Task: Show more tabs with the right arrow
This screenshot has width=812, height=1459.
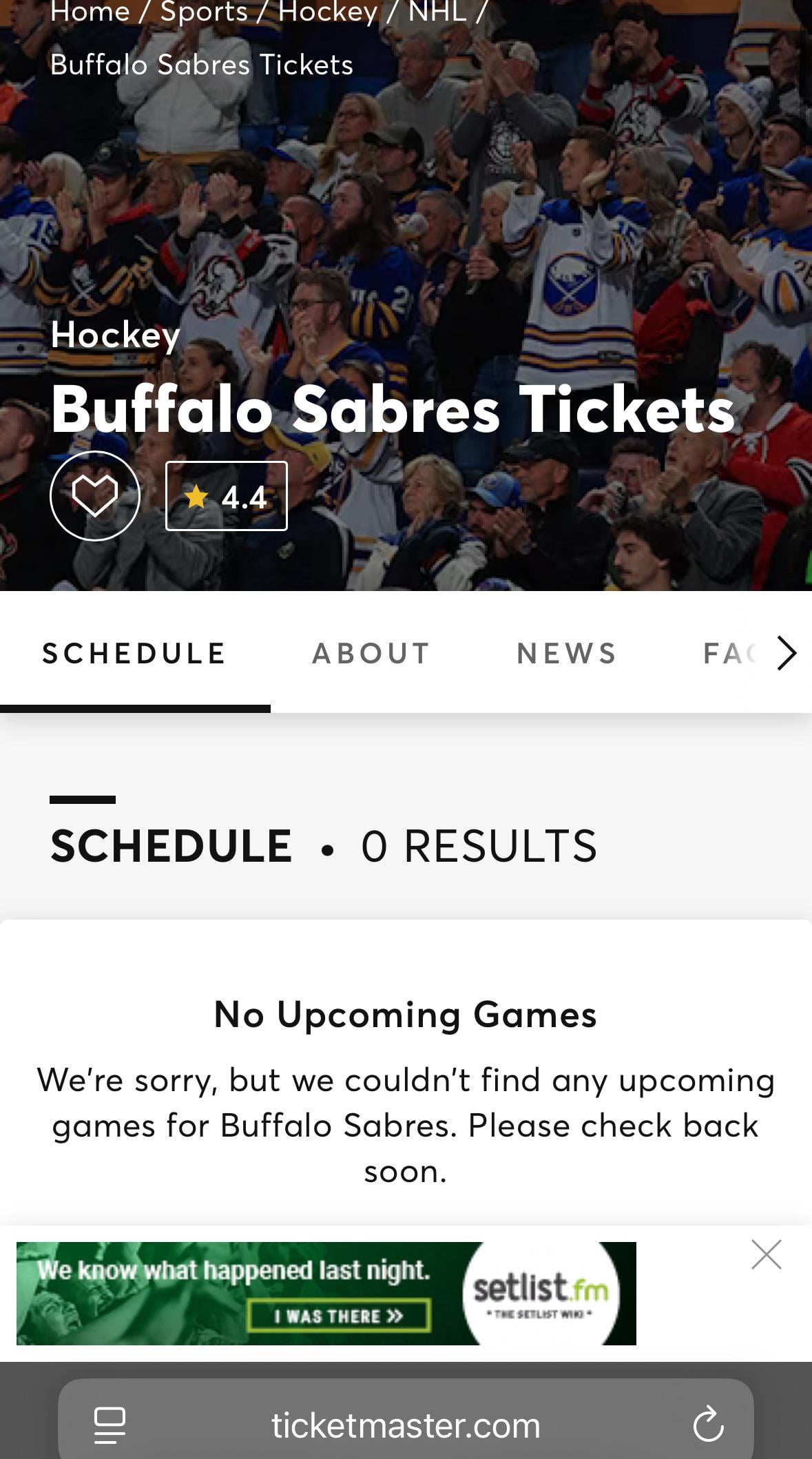Action: click(786, 653)
